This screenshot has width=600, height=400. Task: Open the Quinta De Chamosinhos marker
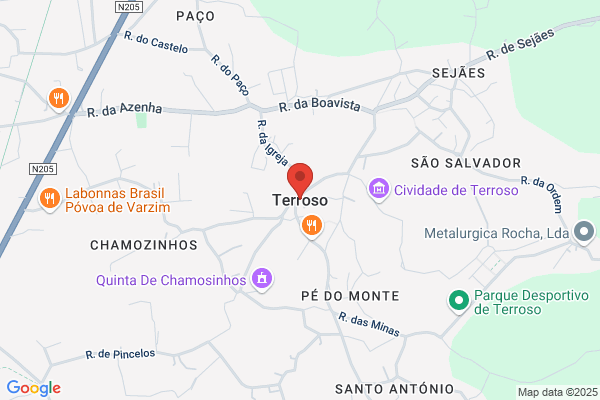262,279
